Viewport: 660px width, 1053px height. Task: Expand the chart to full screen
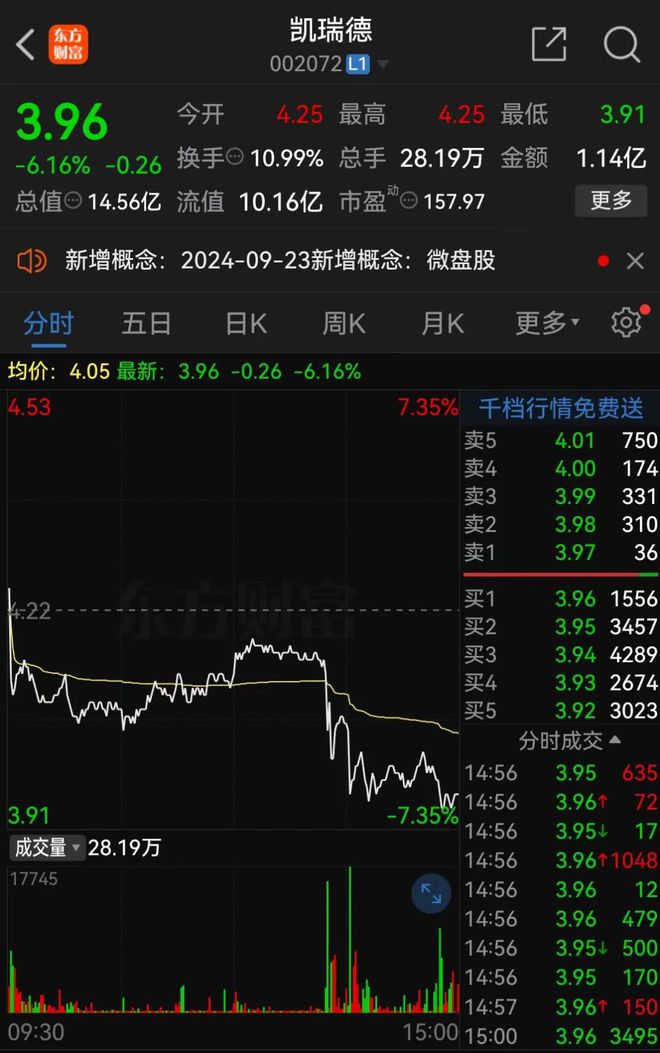tap(431, 894)
